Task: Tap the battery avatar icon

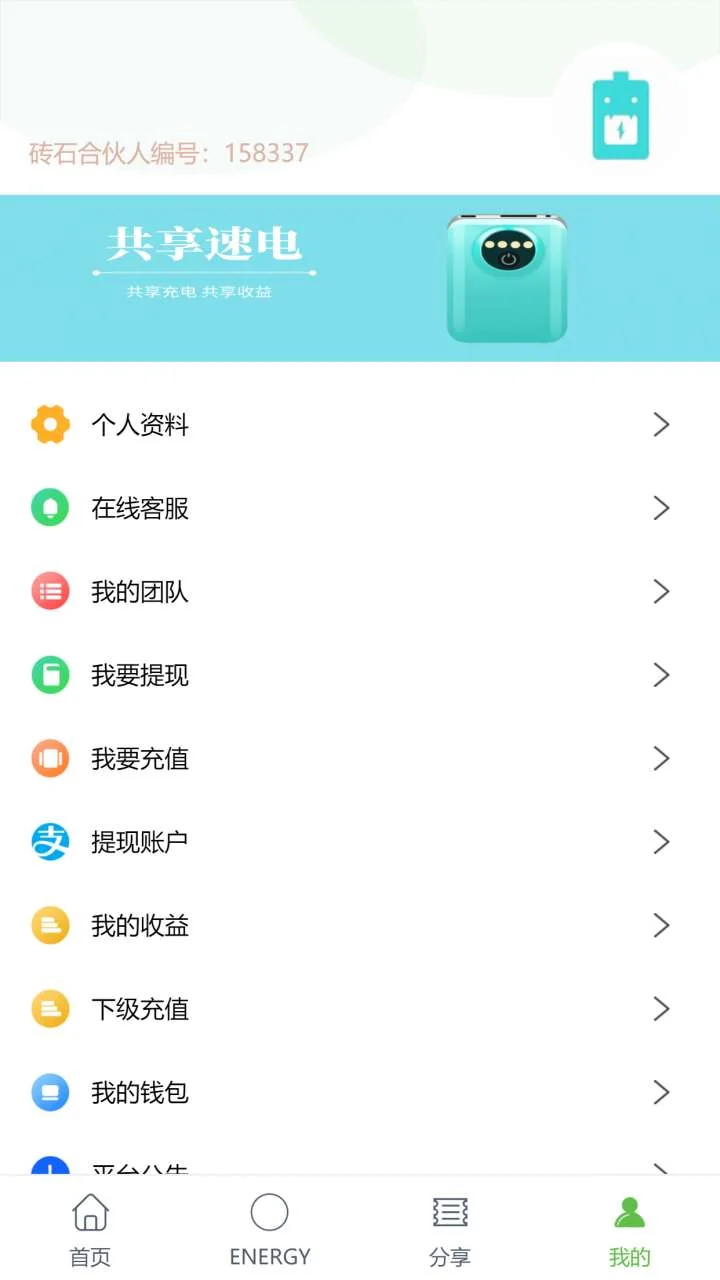Action: coord(620,116)
